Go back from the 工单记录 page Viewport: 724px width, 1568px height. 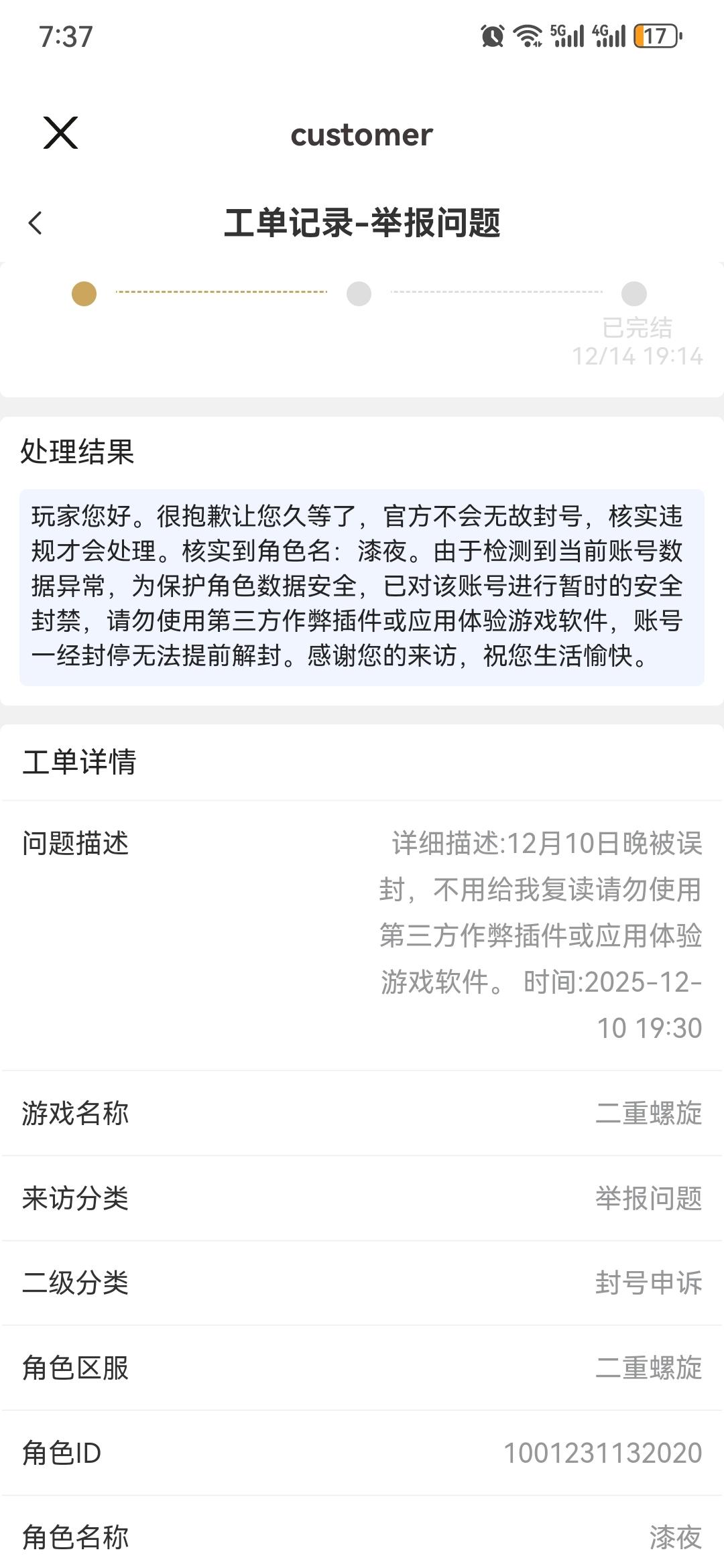[36, 223]
